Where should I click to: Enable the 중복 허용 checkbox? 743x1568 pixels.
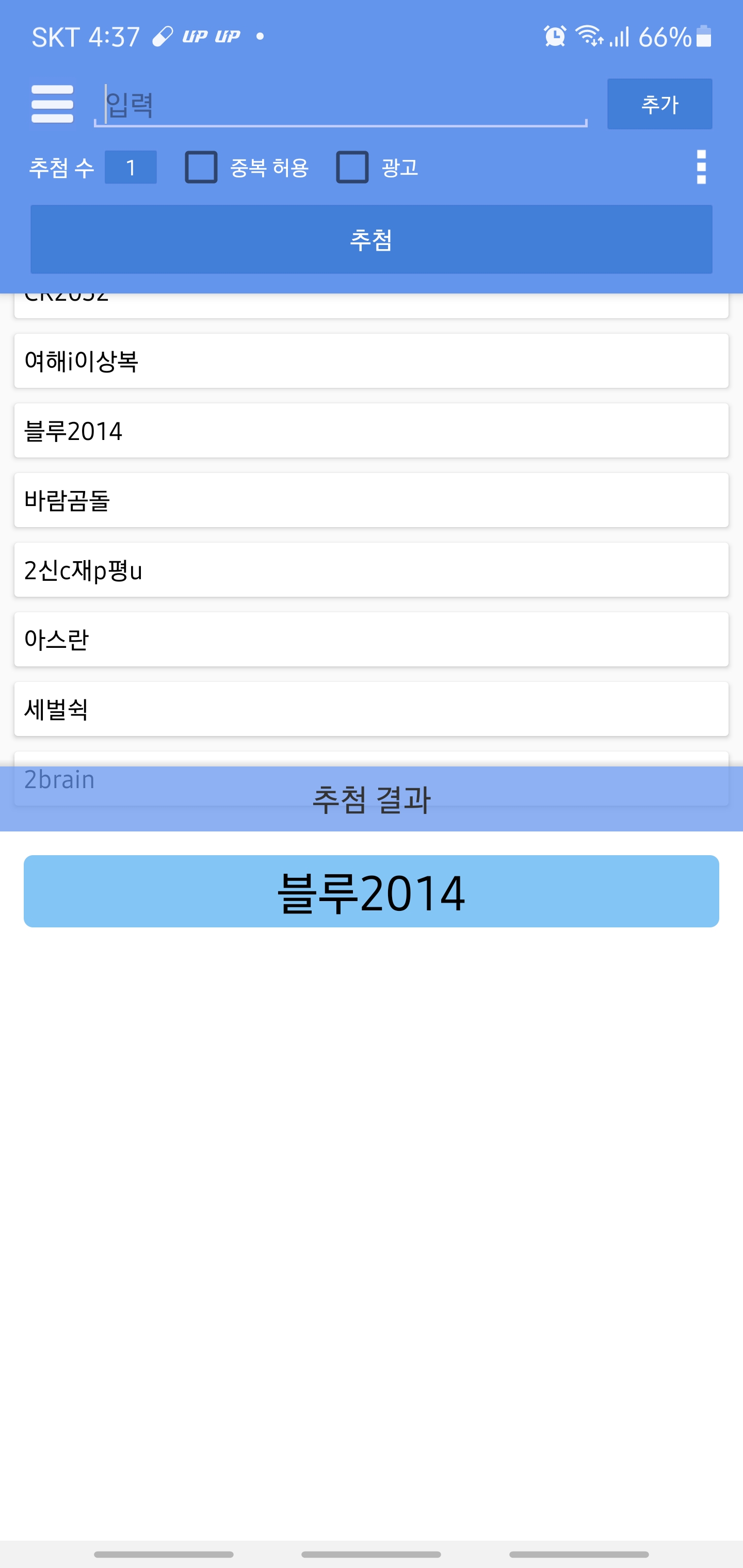click(202, 168)
